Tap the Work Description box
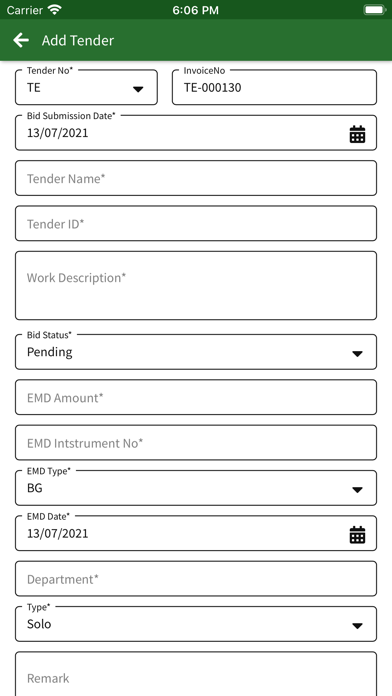This screenshot has width=392, height=696. (196, 285)
